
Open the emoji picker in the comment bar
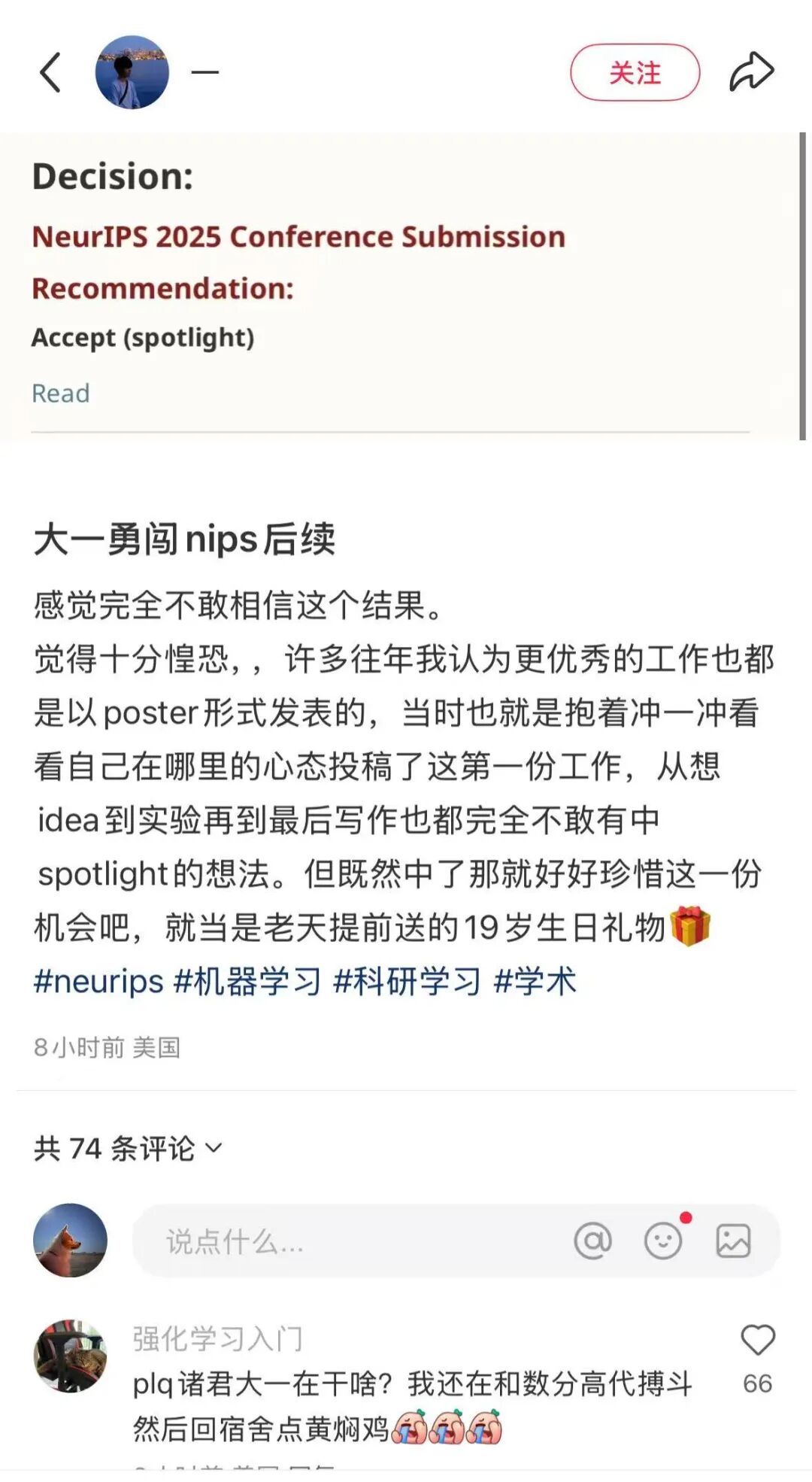[661, 1241]
